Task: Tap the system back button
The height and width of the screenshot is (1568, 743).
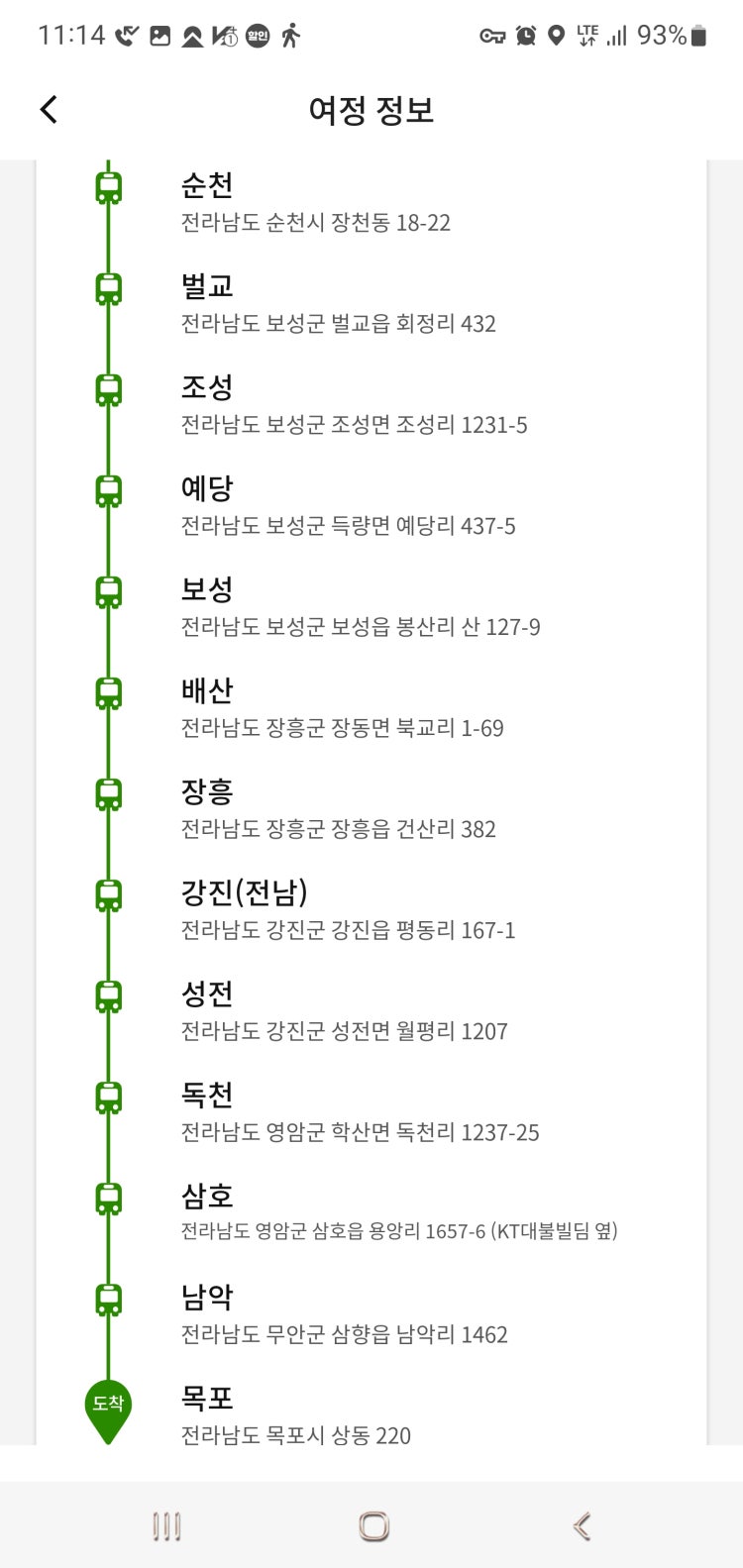Action: click(582, 1526)
